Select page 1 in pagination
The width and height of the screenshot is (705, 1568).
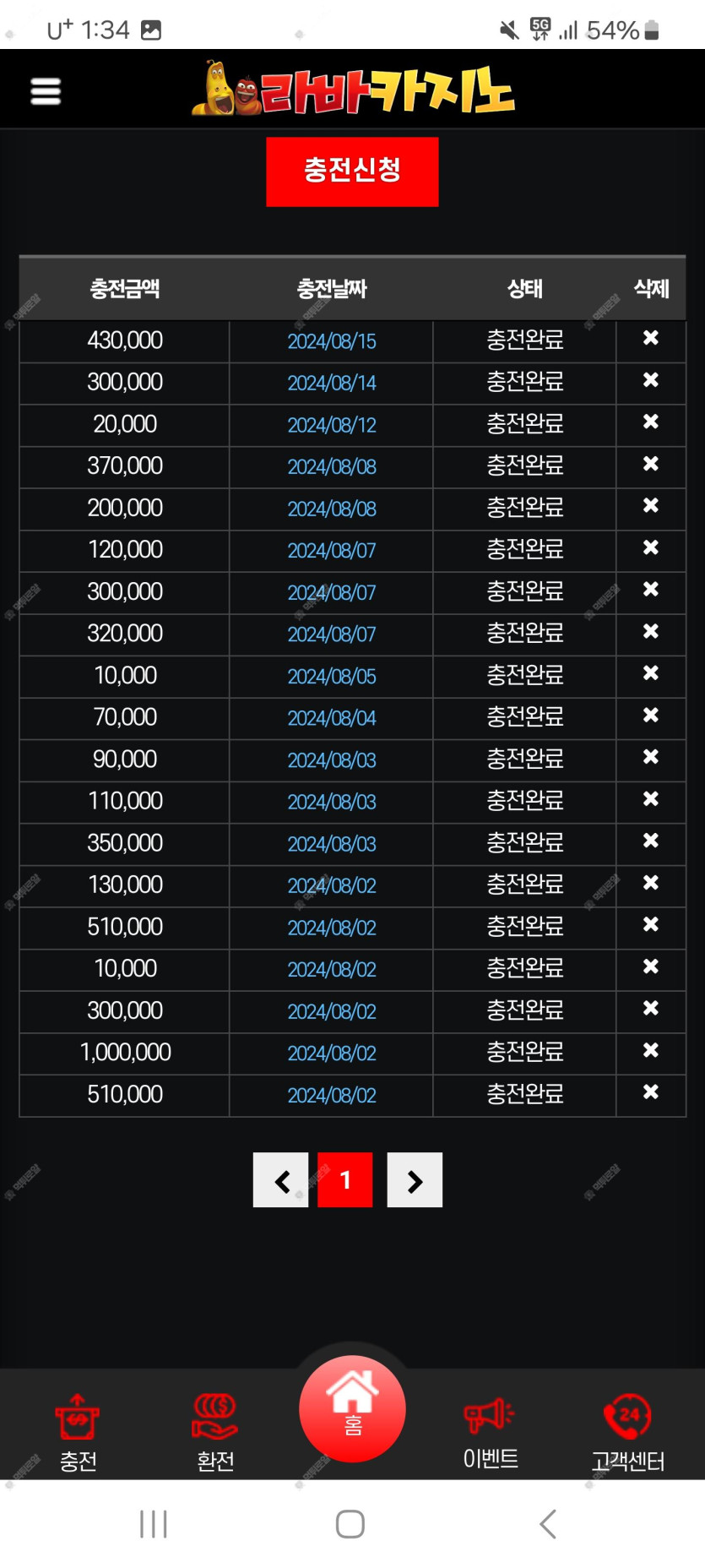[x=344, y=1180]
